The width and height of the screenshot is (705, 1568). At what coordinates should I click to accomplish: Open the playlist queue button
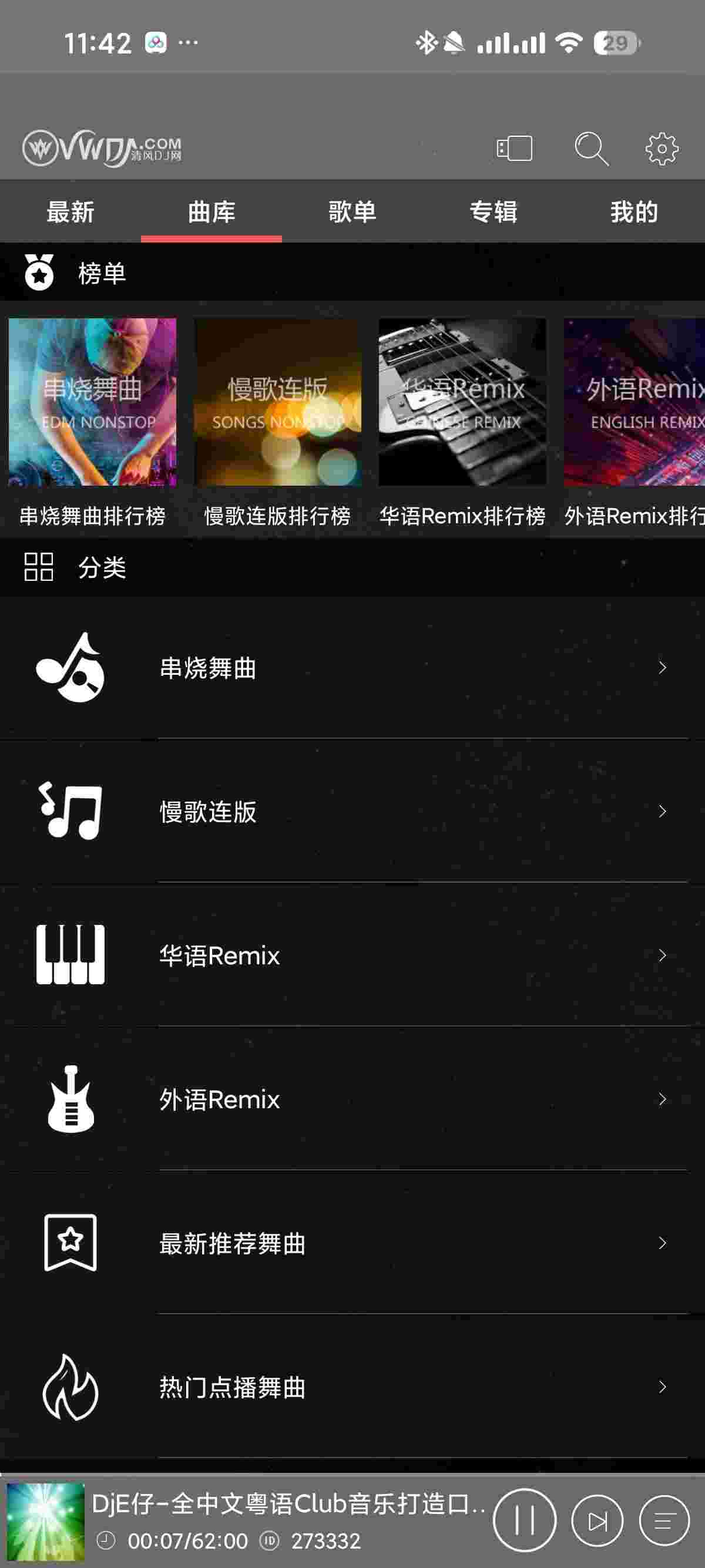tap(664, 1521)
